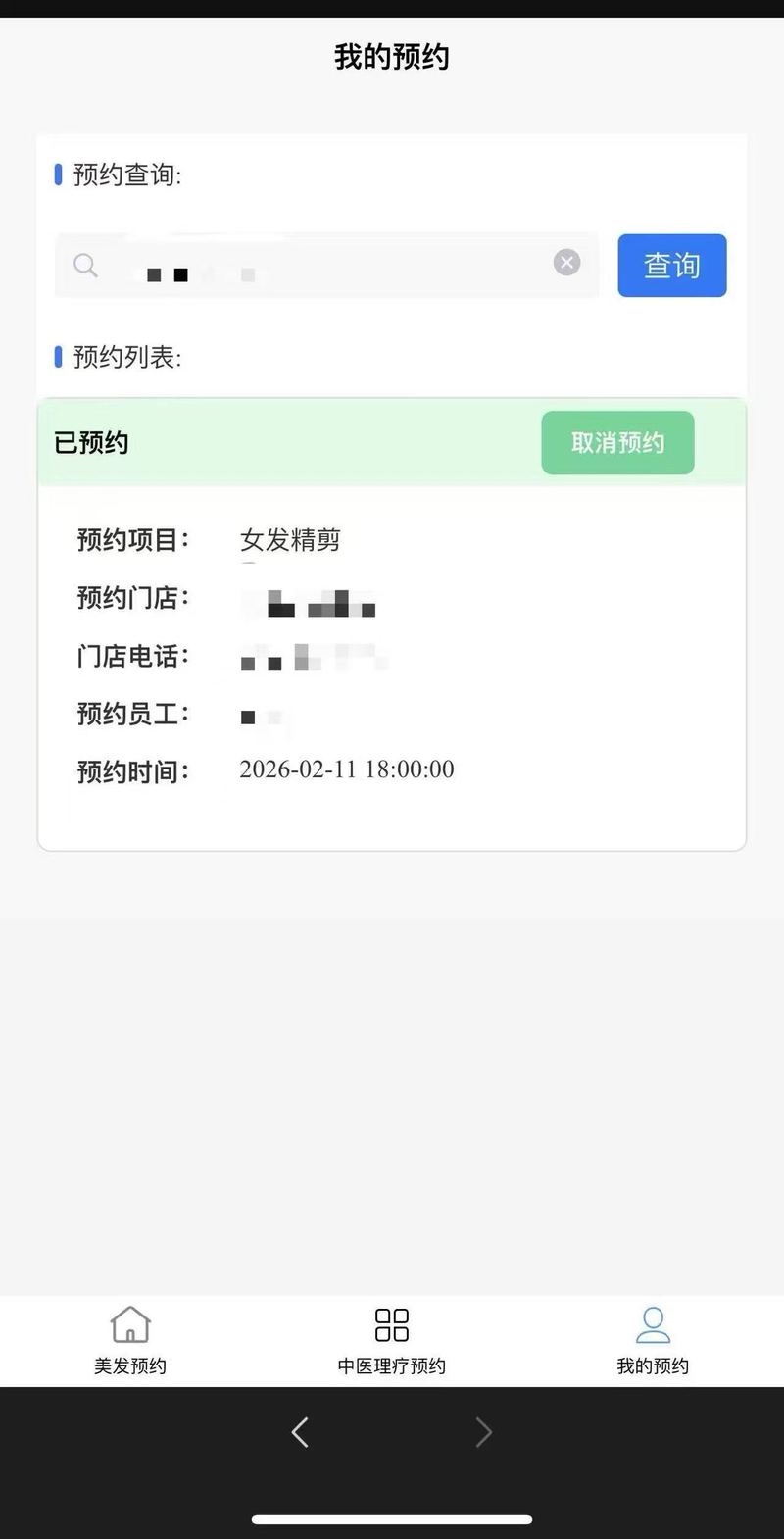Image resolution: width=784 pixels, height=1539 pixels.
Task: Clear the search field text
Action: (566, 263)
